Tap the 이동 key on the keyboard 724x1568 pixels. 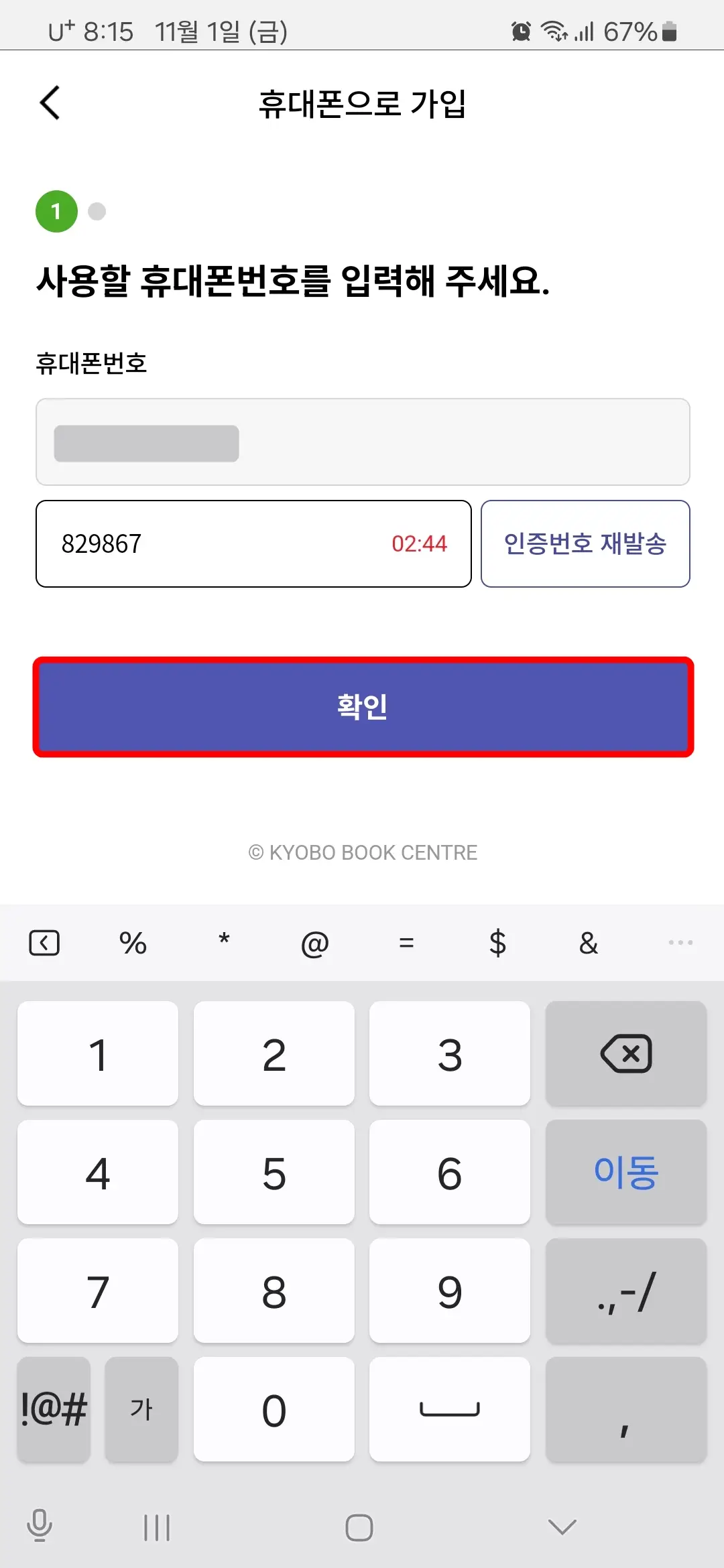625,1172
